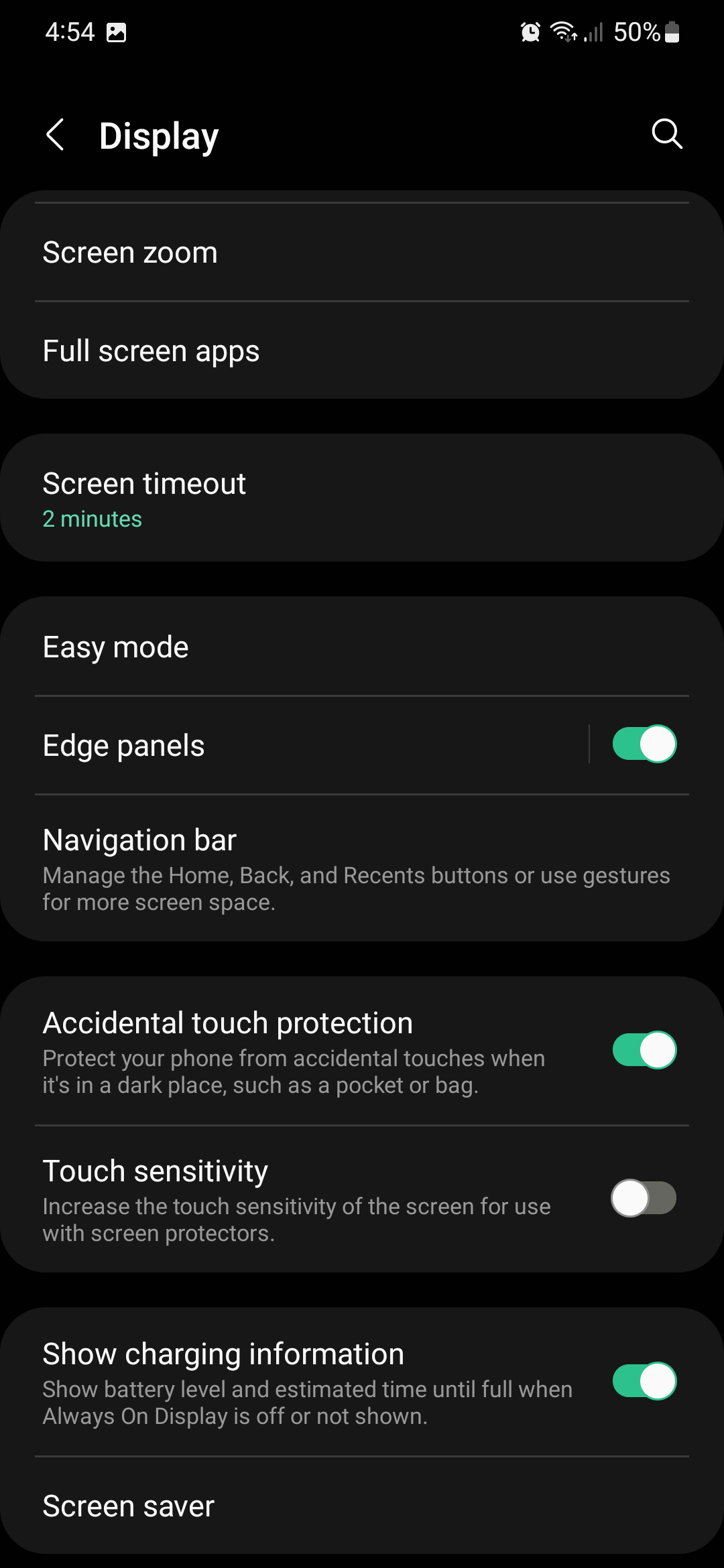
Task: Turn off Show charging information
Action: 644,1381
